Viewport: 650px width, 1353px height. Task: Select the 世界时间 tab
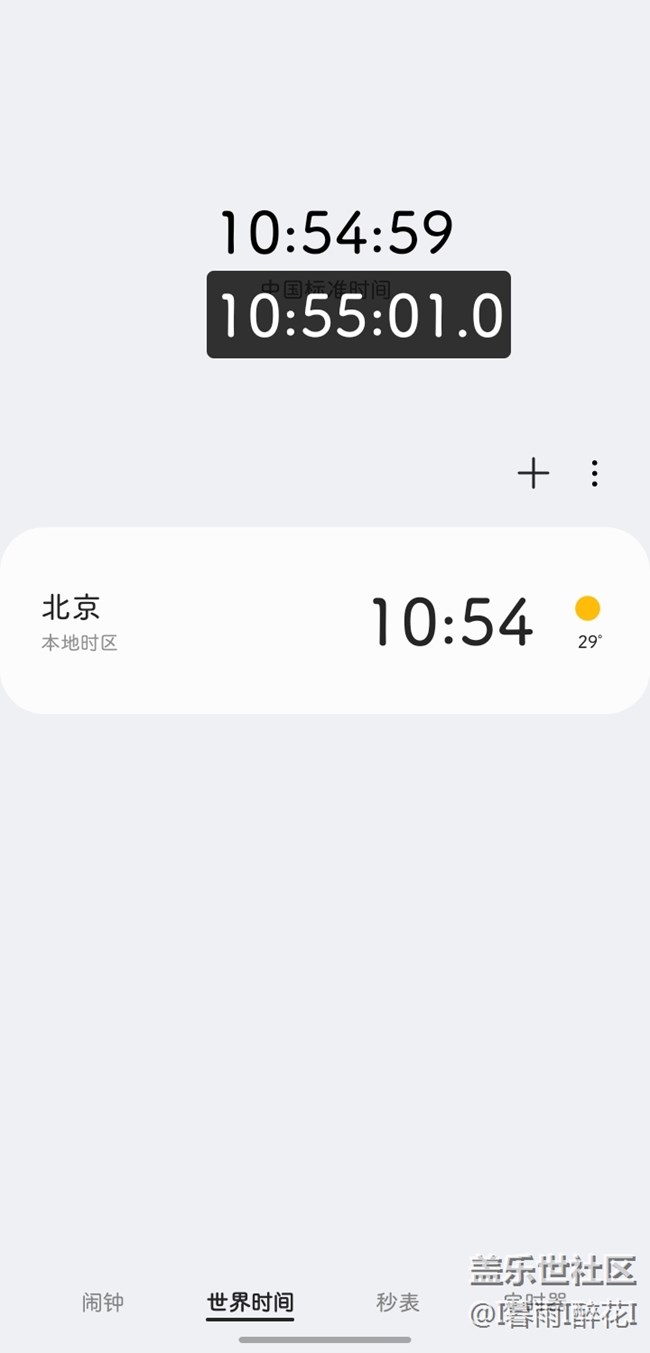[250, 1302]
